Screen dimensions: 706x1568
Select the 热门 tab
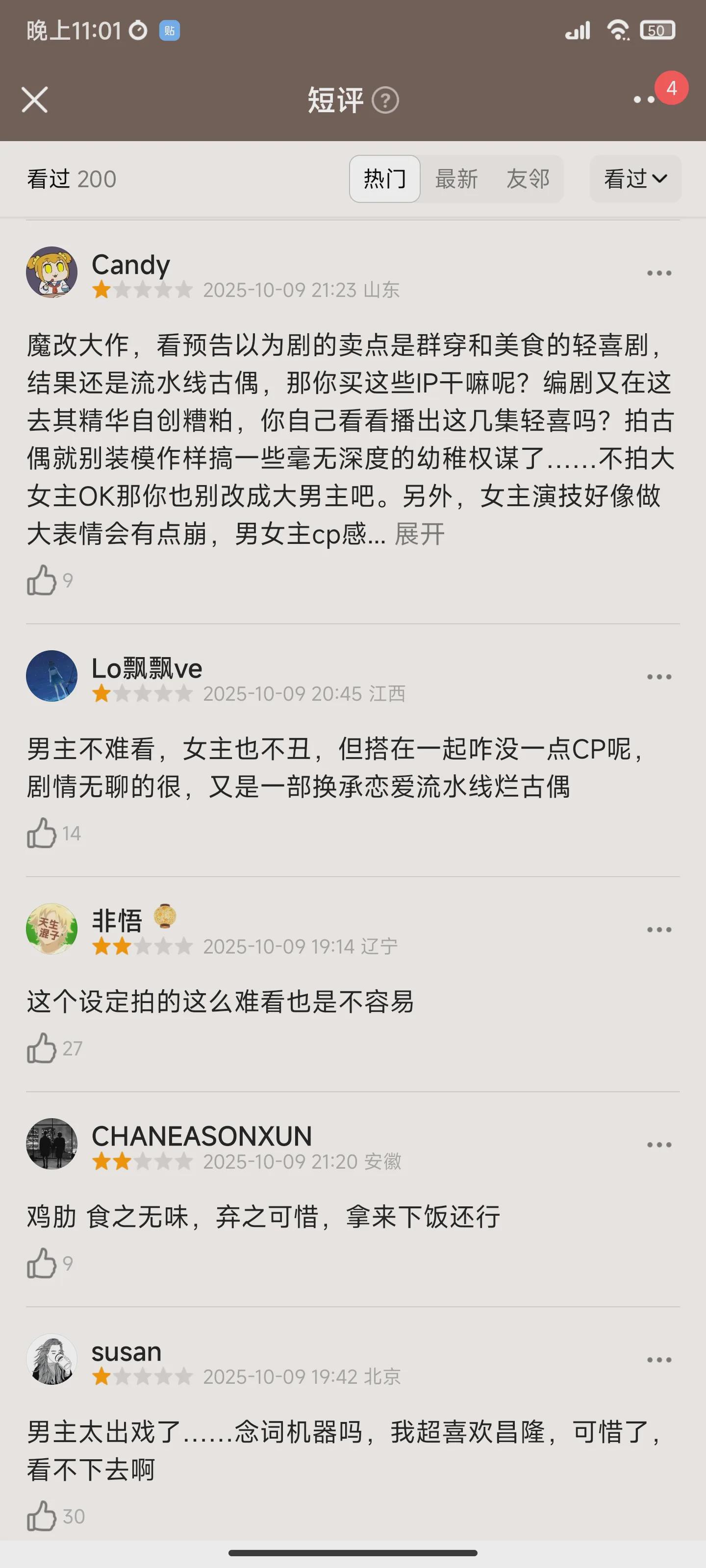tap(384, 179)
